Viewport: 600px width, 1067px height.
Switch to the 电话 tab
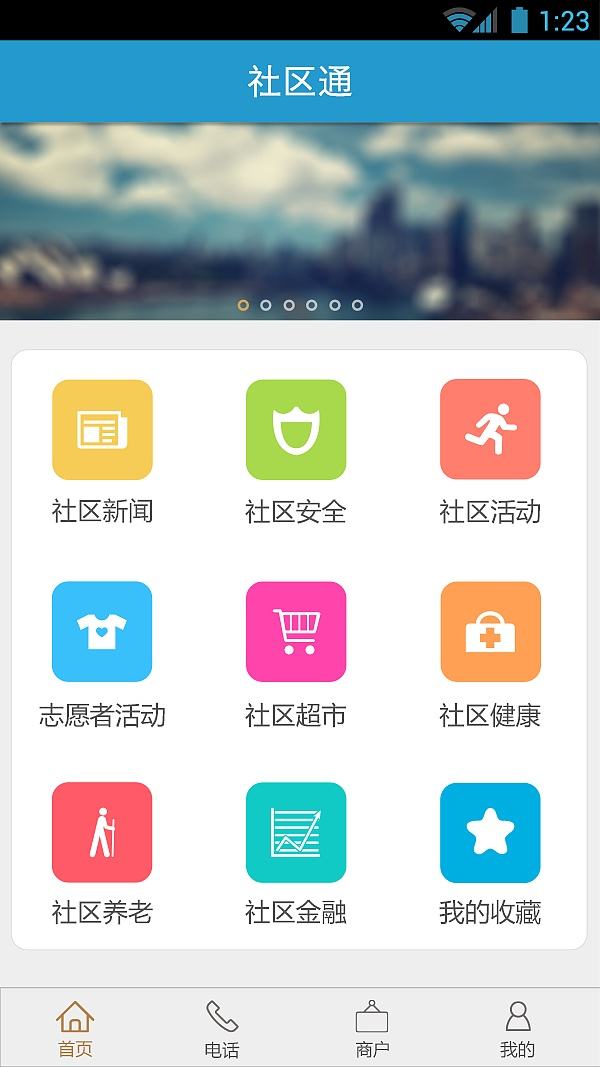(x=222, y=1028)
